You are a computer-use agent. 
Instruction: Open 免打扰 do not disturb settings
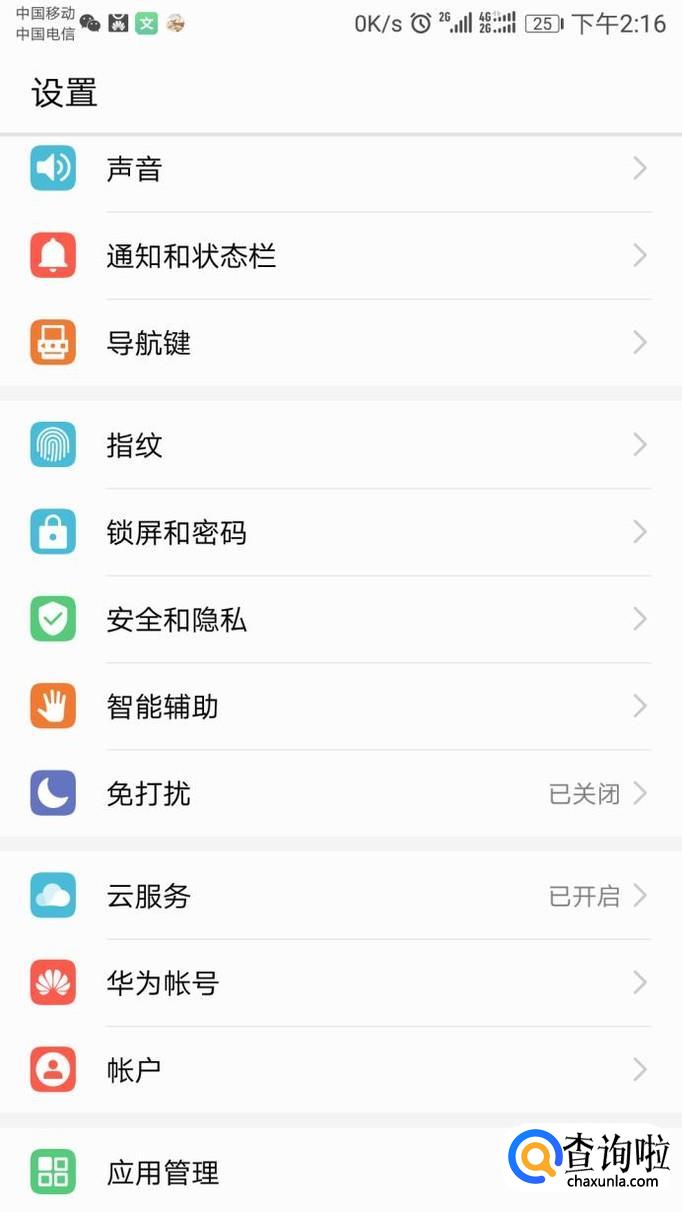[x=340, y=794]
